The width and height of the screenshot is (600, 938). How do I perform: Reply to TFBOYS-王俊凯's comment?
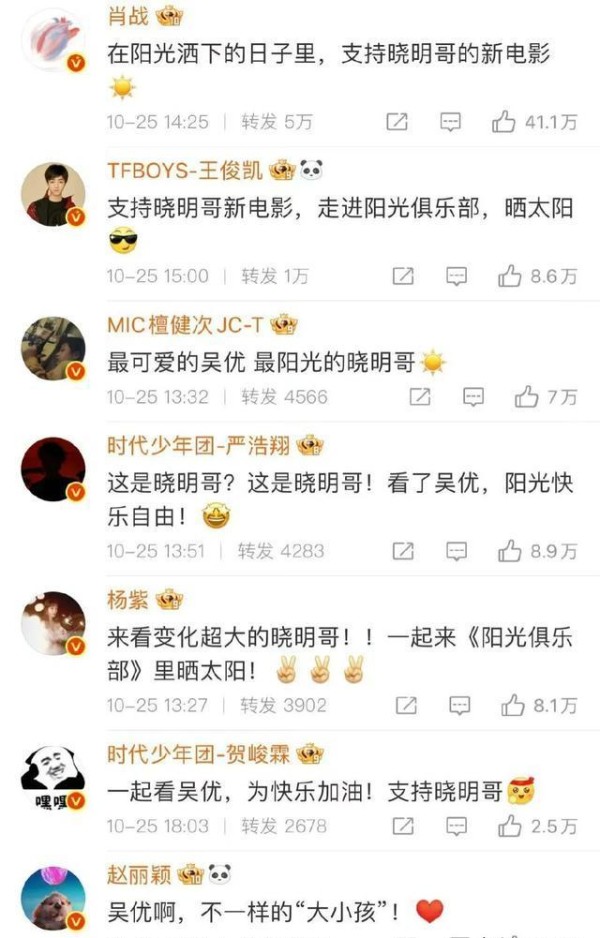(456, 275)
